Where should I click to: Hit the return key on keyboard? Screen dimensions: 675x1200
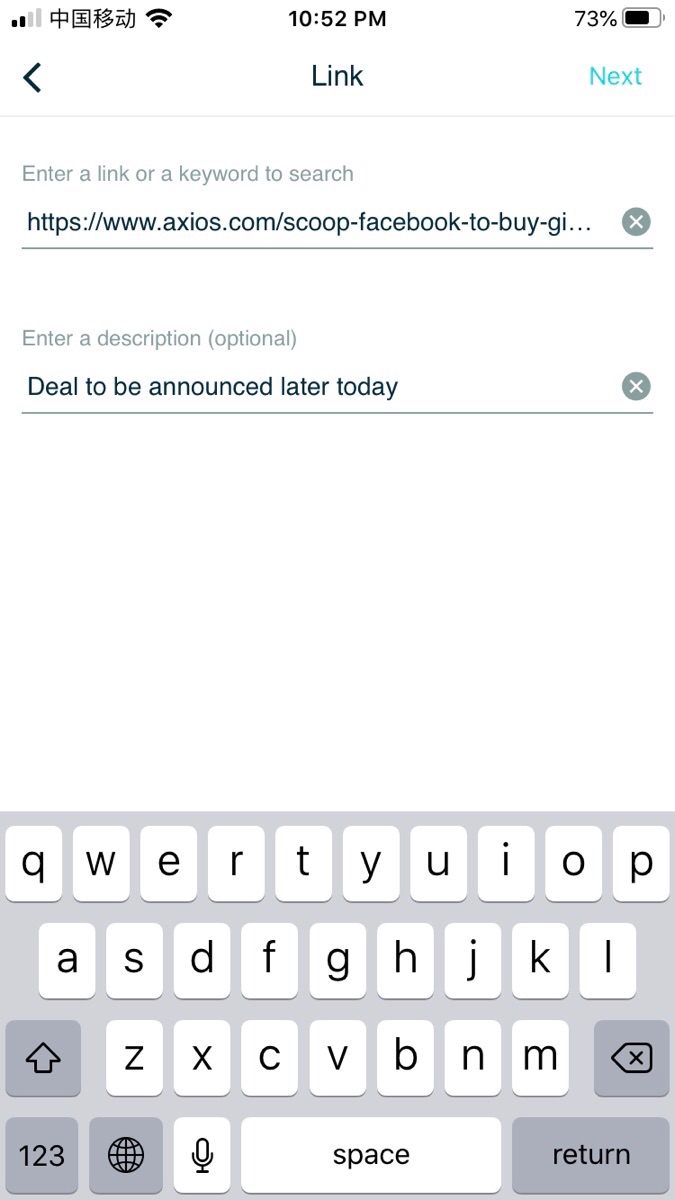coord(590,1155)
